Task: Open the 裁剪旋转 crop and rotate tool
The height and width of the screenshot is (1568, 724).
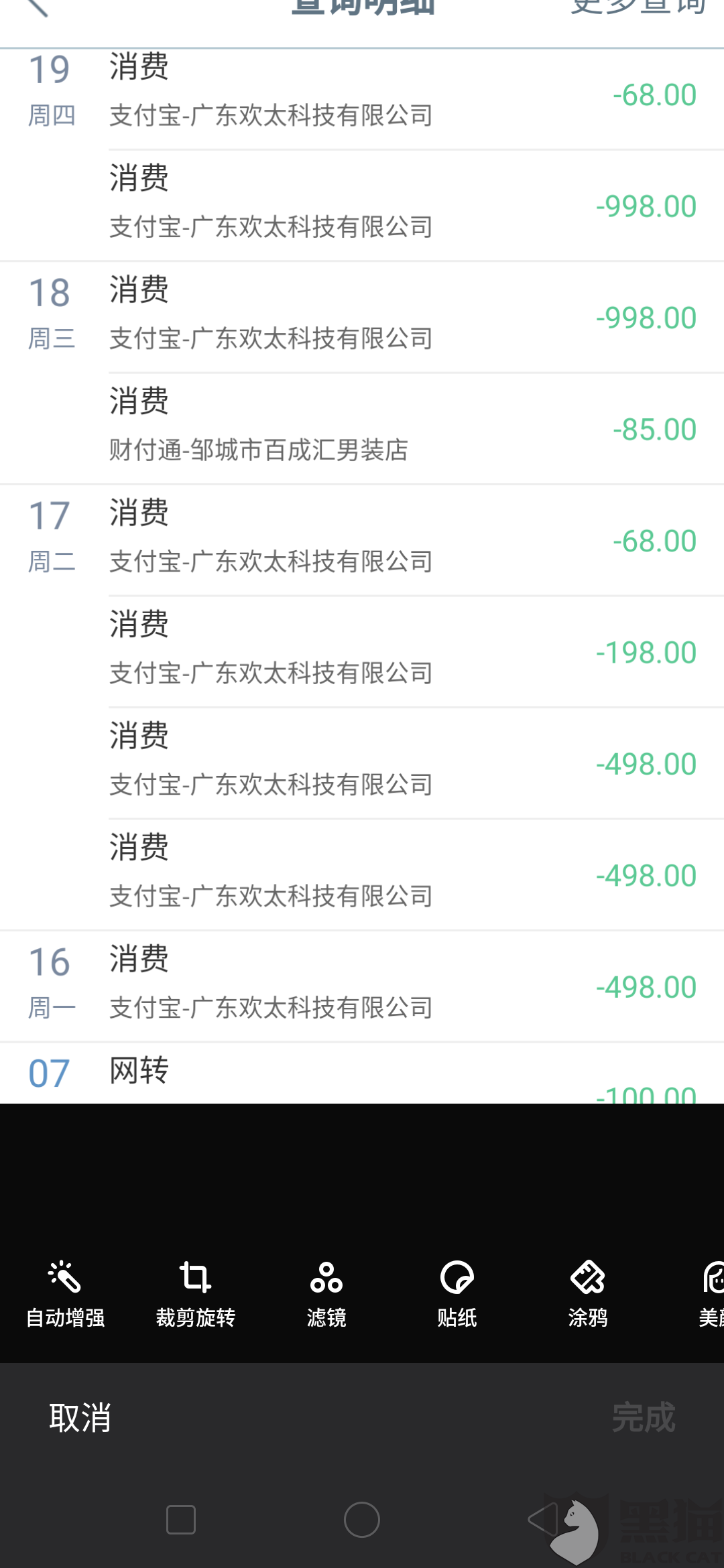Action: point(195,1294)
